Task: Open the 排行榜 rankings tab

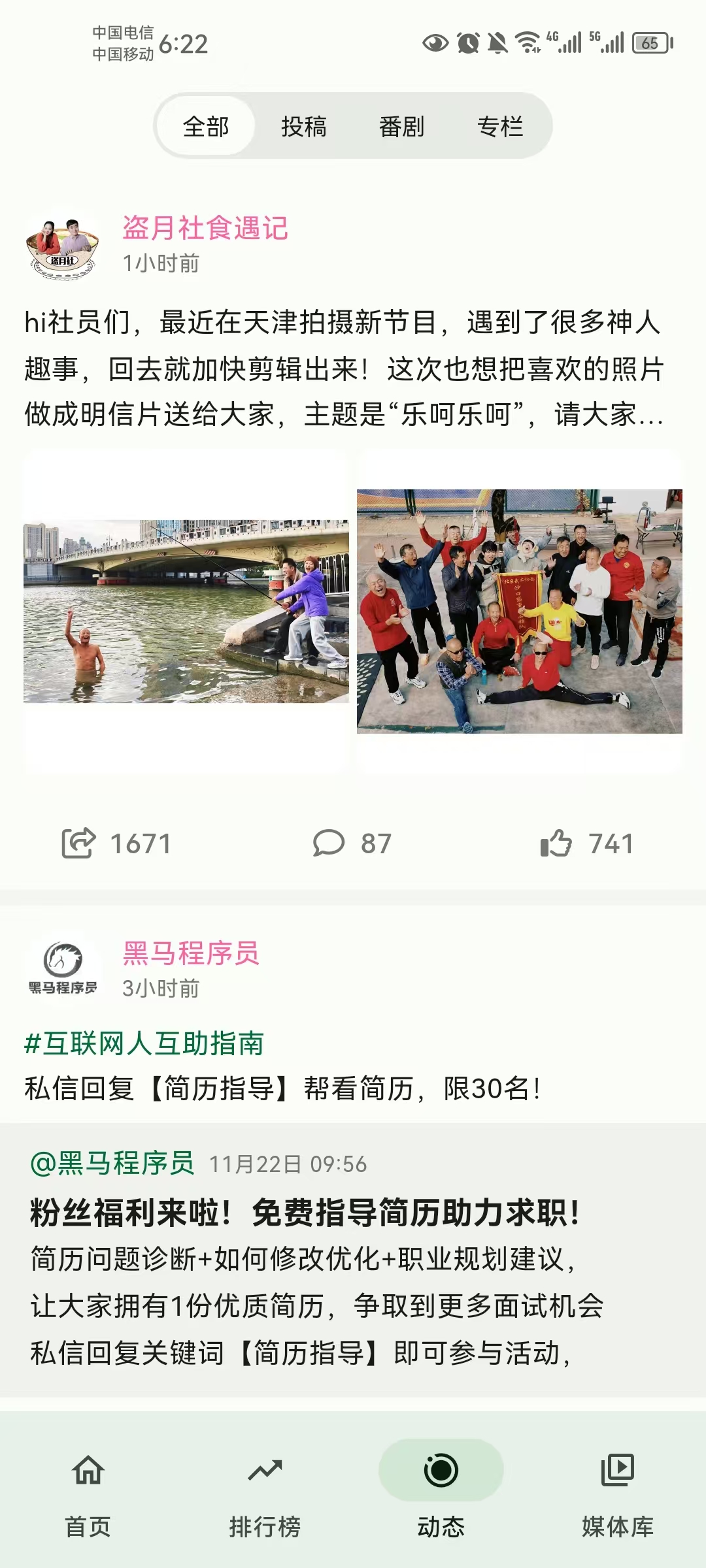Action: pyautogui.click(x=265, y=1495)
